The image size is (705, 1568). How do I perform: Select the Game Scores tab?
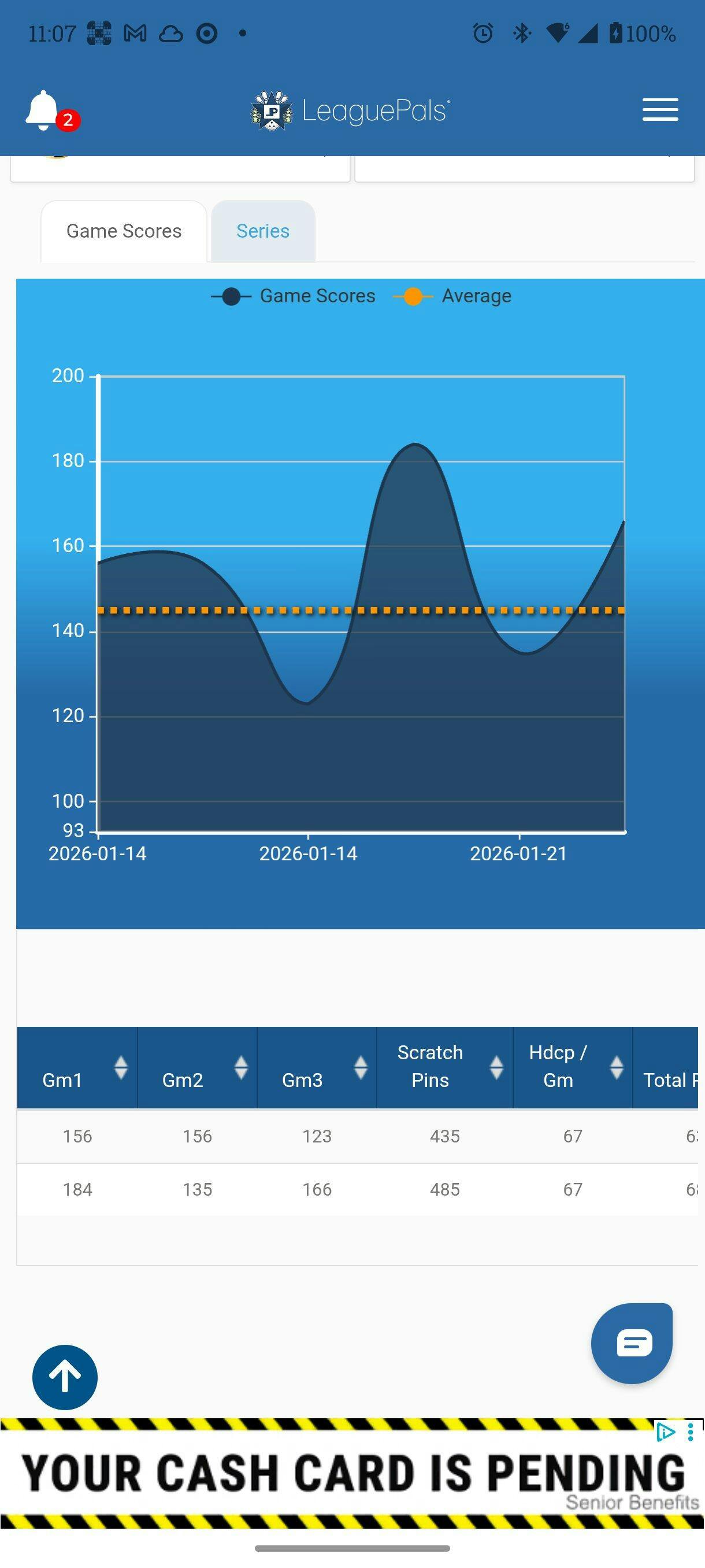[124, 231]
